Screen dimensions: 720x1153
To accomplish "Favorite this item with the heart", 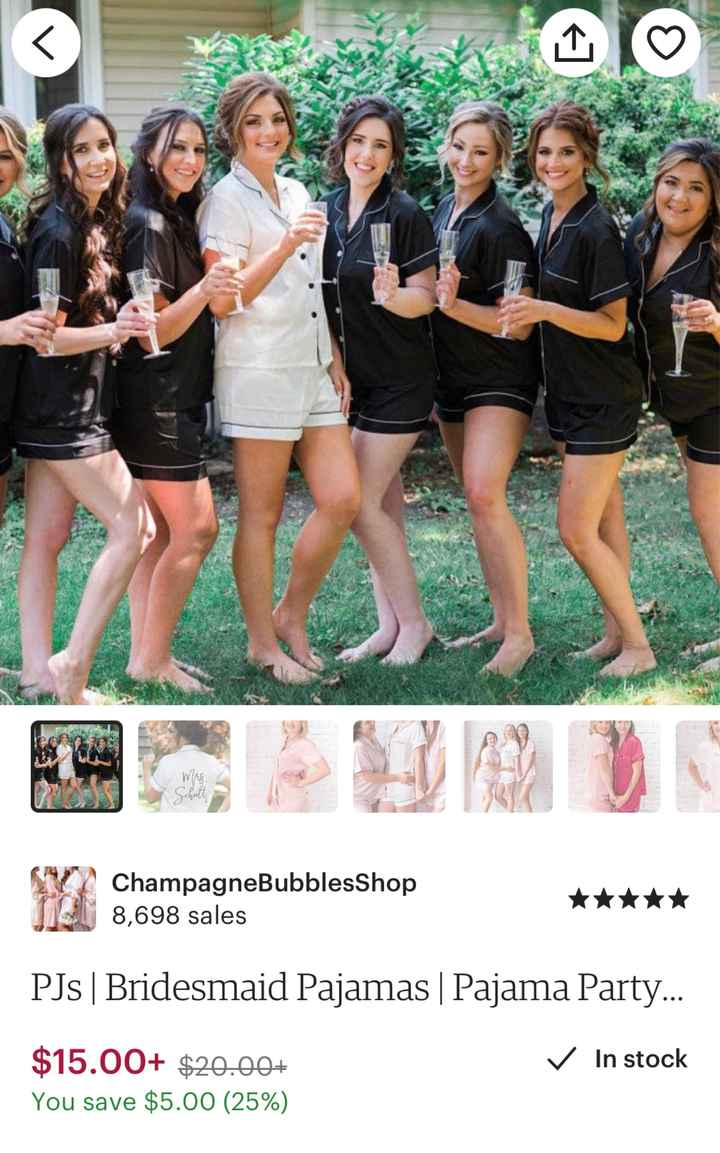I will point(666,42).
